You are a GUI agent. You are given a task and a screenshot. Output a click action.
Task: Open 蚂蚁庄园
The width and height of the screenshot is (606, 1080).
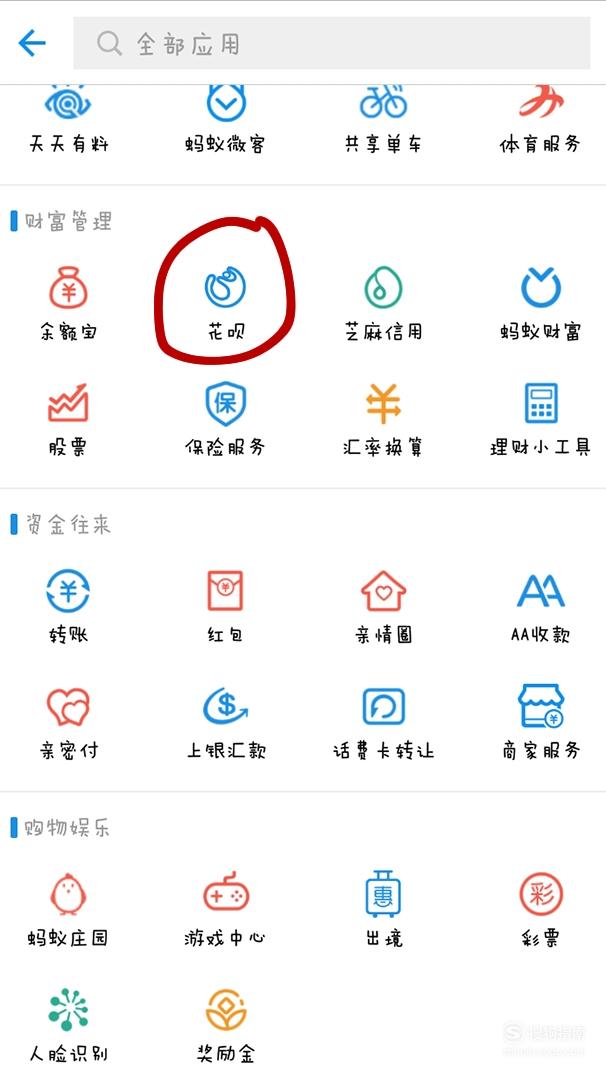click(68, 909)
